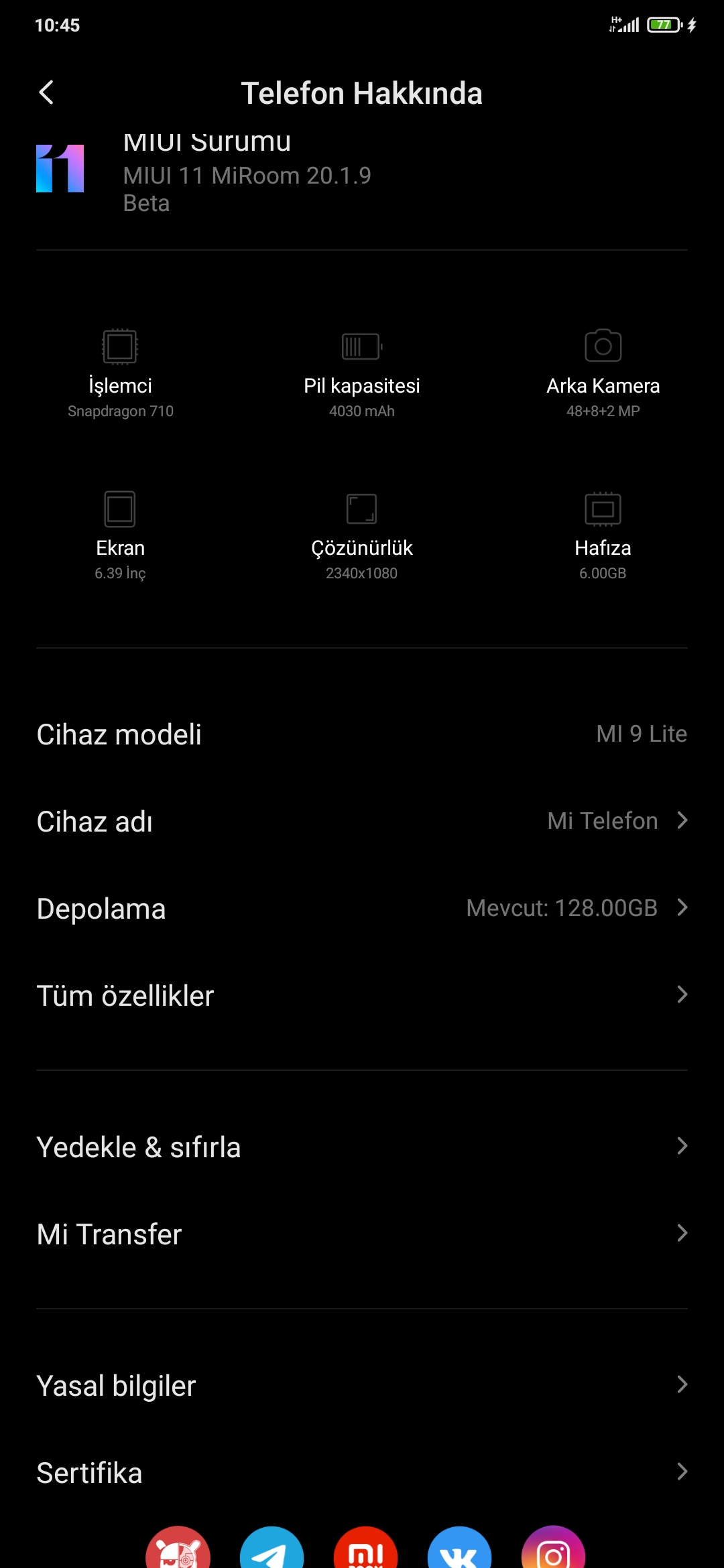This screenshot has height=1568, width=724.
Task: Open the Sertifika row
Action: [362, 1472]
